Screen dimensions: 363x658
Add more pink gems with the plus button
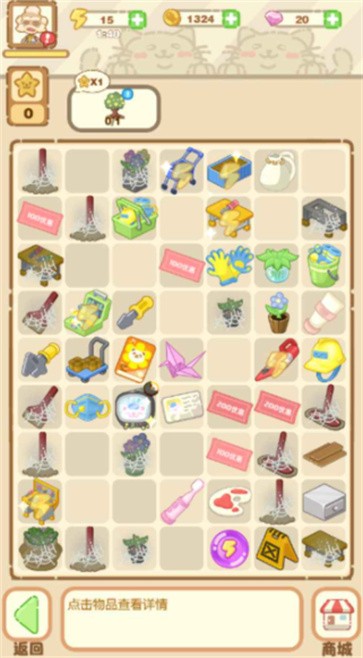coord(332,19)
